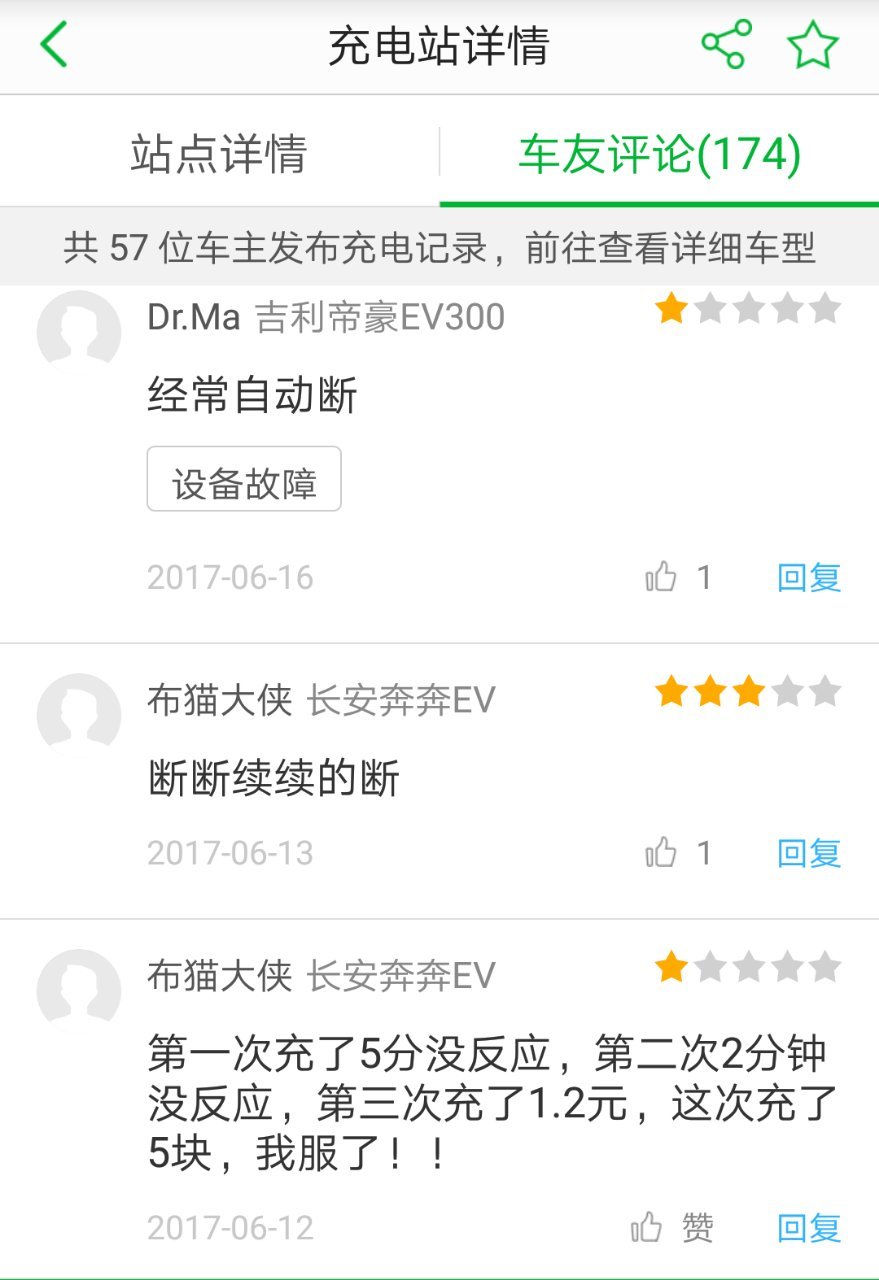Select the 车友评论(174) tab
This screenshot has height=1280, width=879.
659,154
